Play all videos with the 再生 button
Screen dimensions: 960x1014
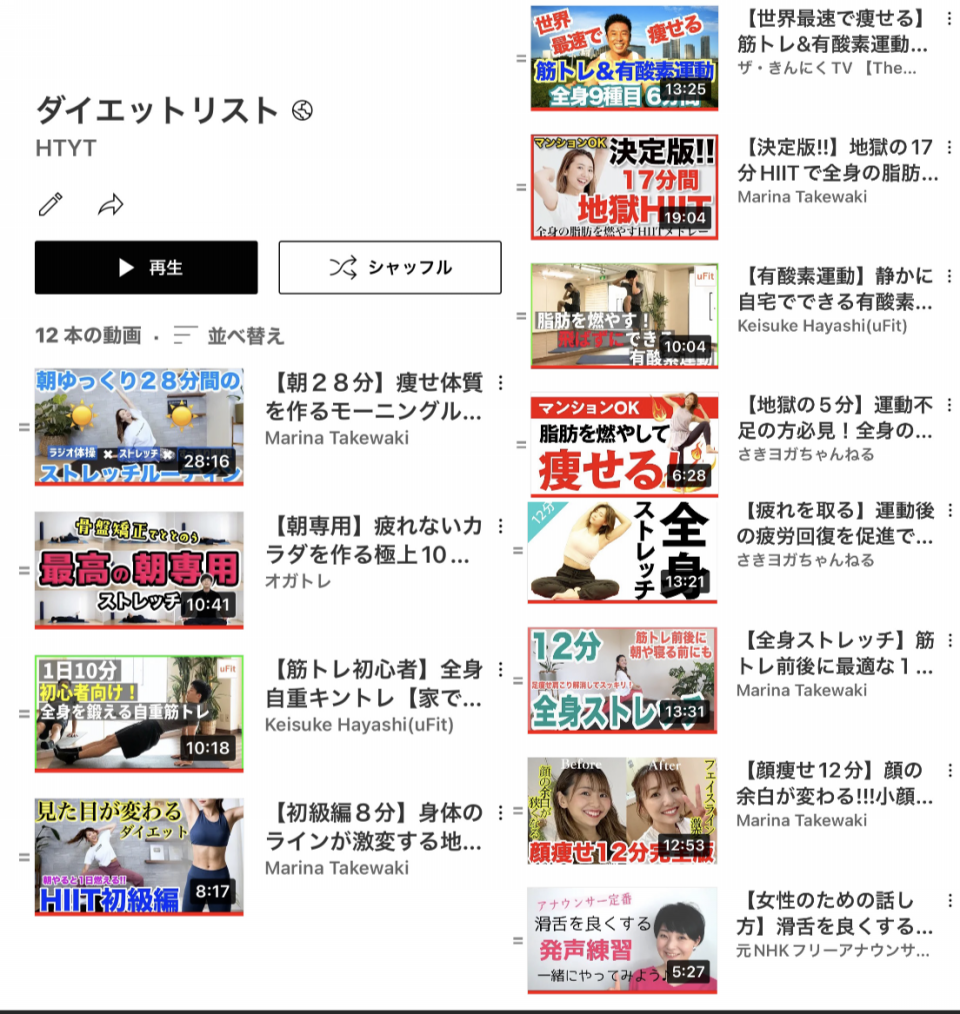pos(146,267)
